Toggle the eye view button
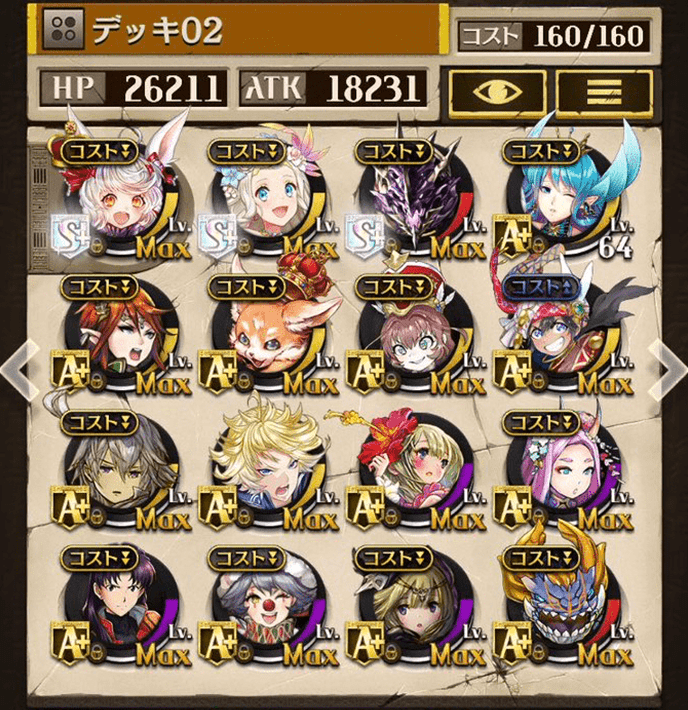The height and width of the screenshot is (710, 688). coord(496,90)
